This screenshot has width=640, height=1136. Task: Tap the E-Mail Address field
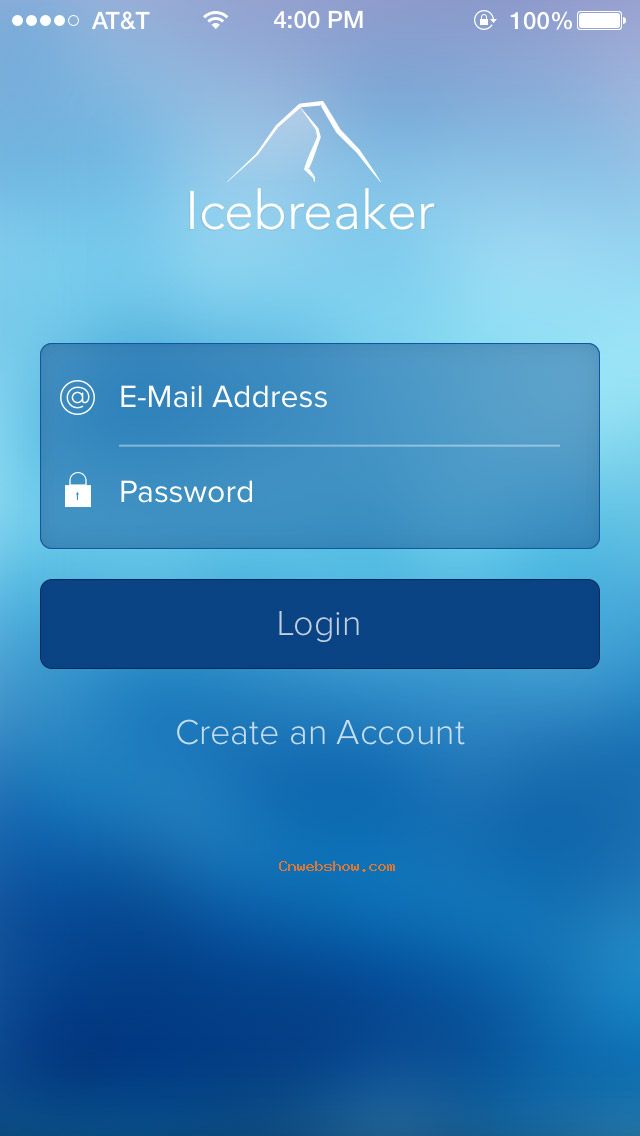tap(320, 397)
